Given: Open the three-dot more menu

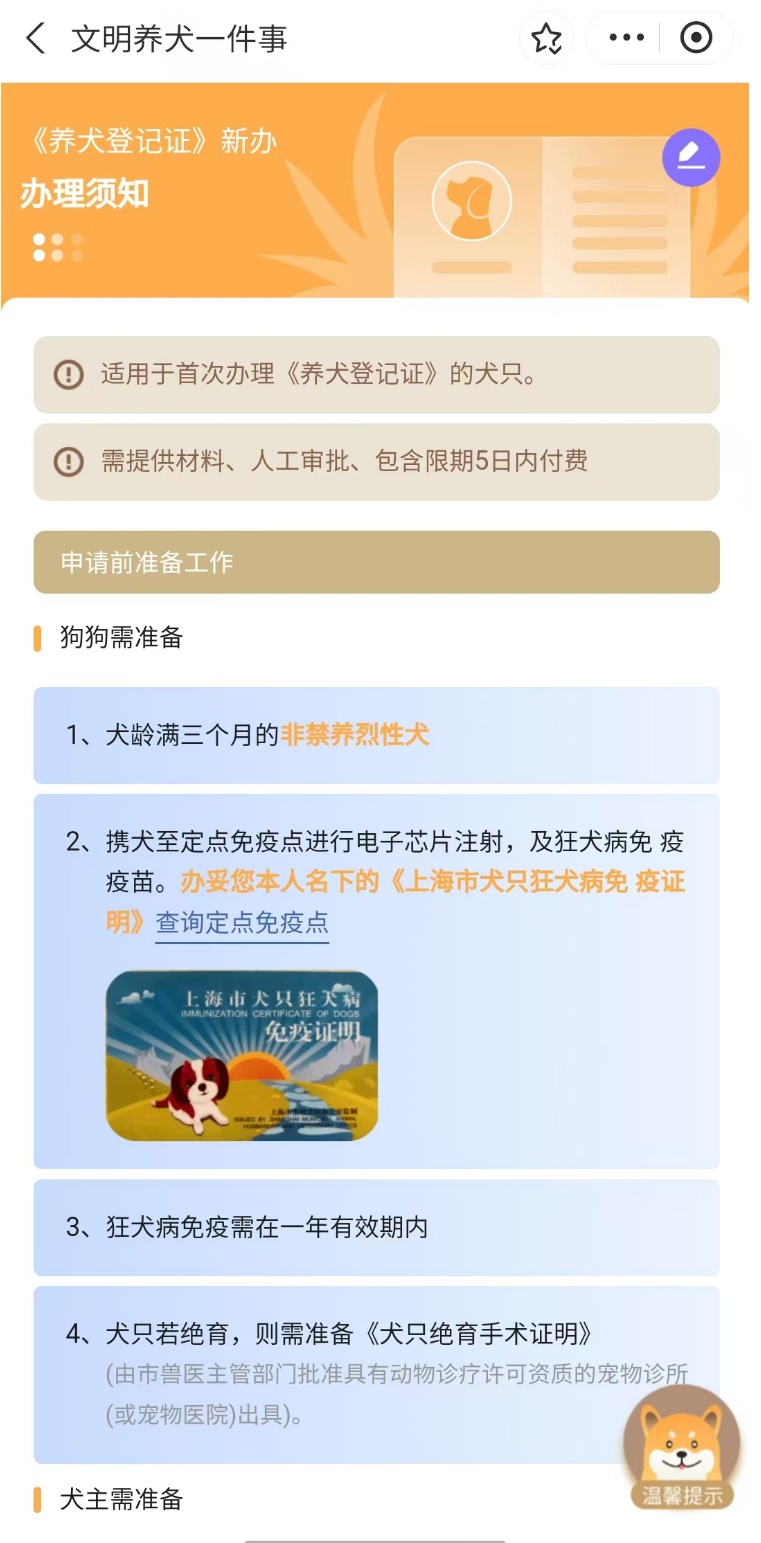Looking at the screenshot, I should [626, 39].
